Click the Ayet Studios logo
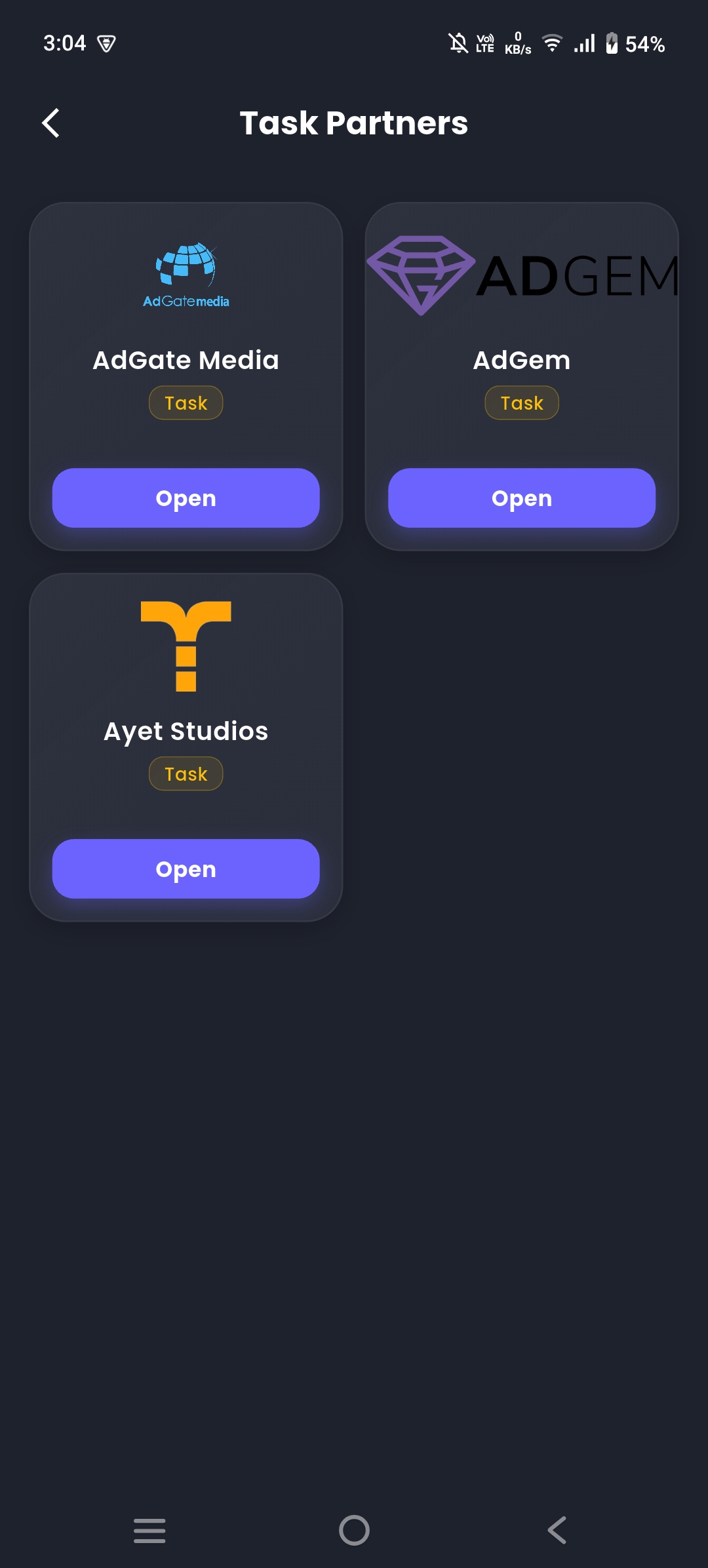Viewport: 708px width, 1568px height. click(186, 646)
